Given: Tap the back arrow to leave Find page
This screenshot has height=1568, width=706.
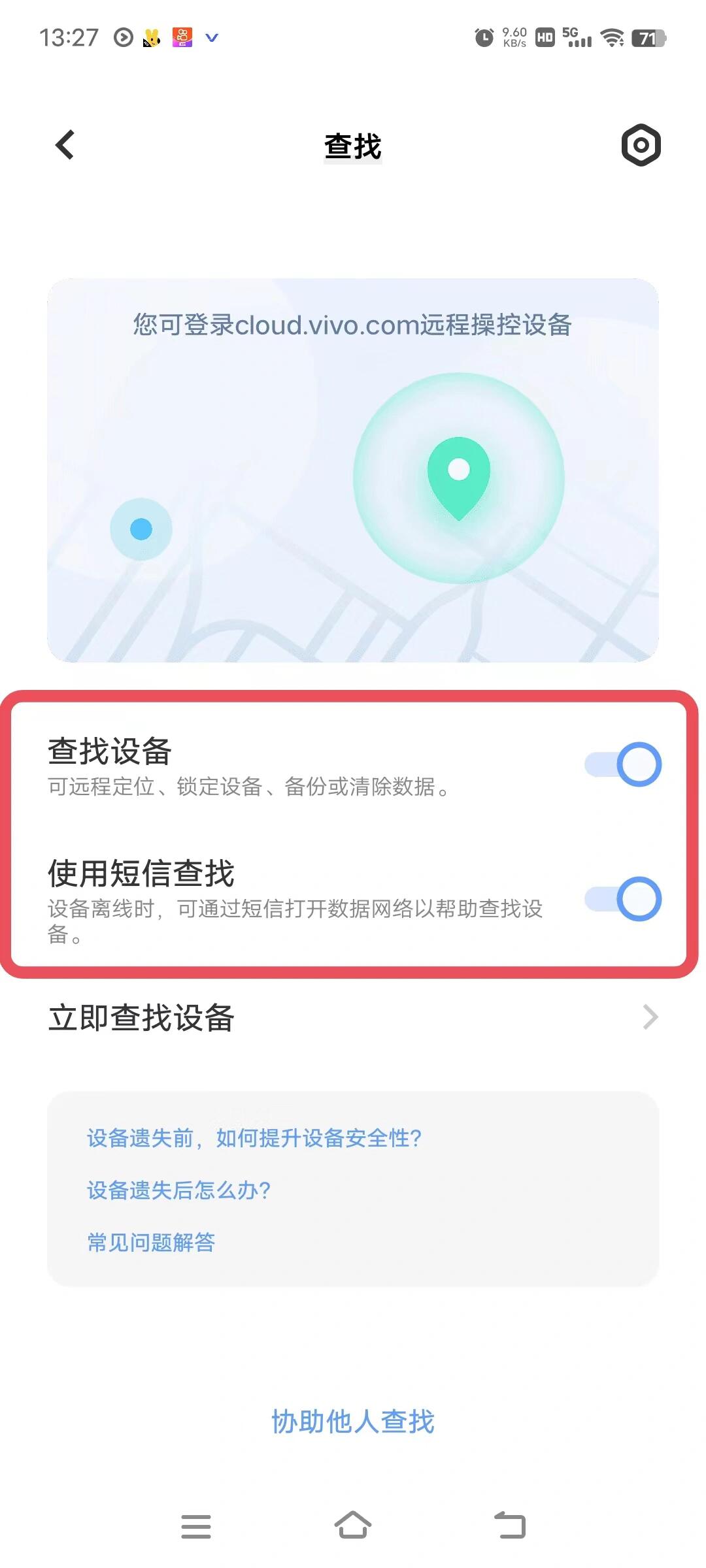Looking at the screenshot, I should click(x=64, y=145).
